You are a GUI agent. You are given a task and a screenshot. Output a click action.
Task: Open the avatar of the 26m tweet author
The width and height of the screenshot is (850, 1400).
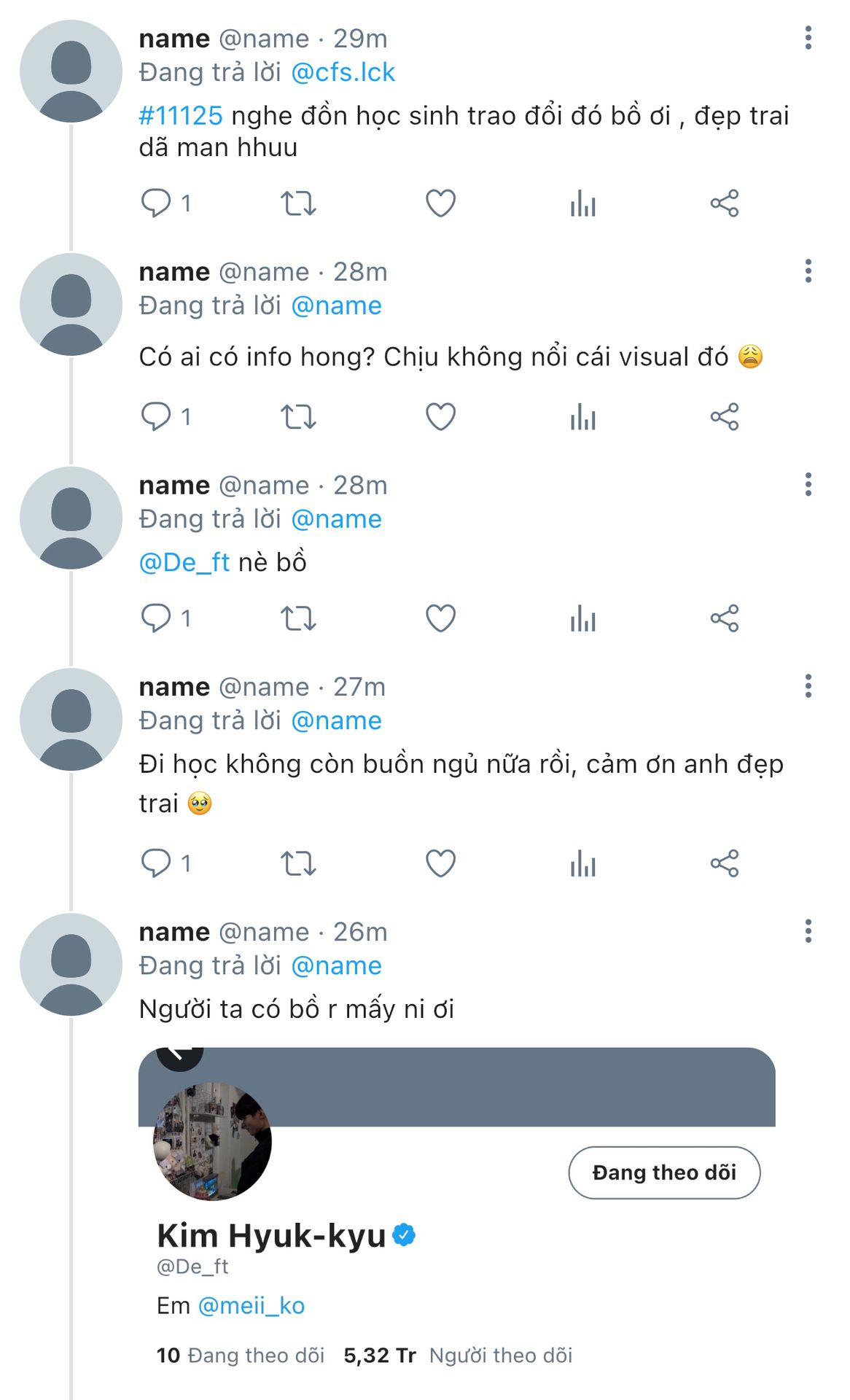[71, 964]
